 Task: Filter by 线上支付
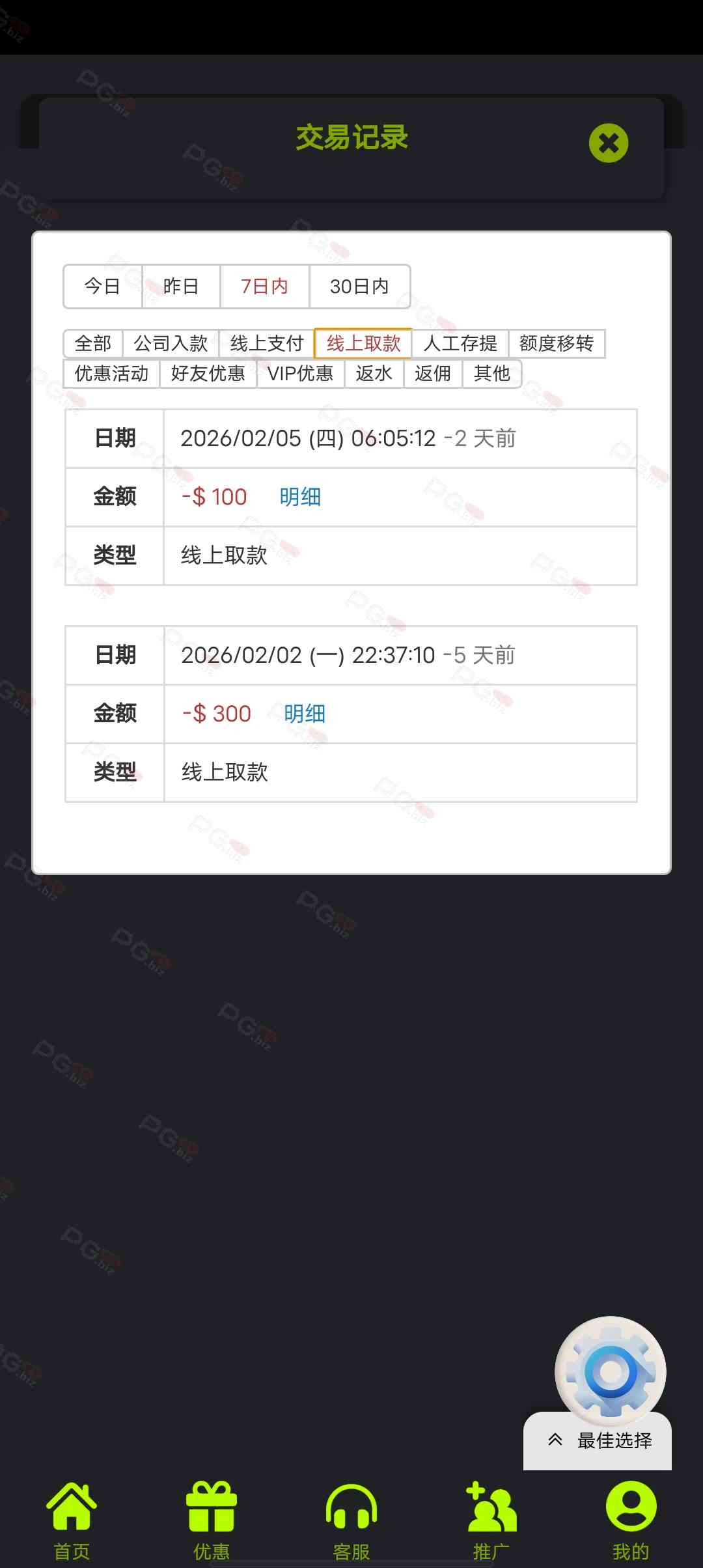267,343
